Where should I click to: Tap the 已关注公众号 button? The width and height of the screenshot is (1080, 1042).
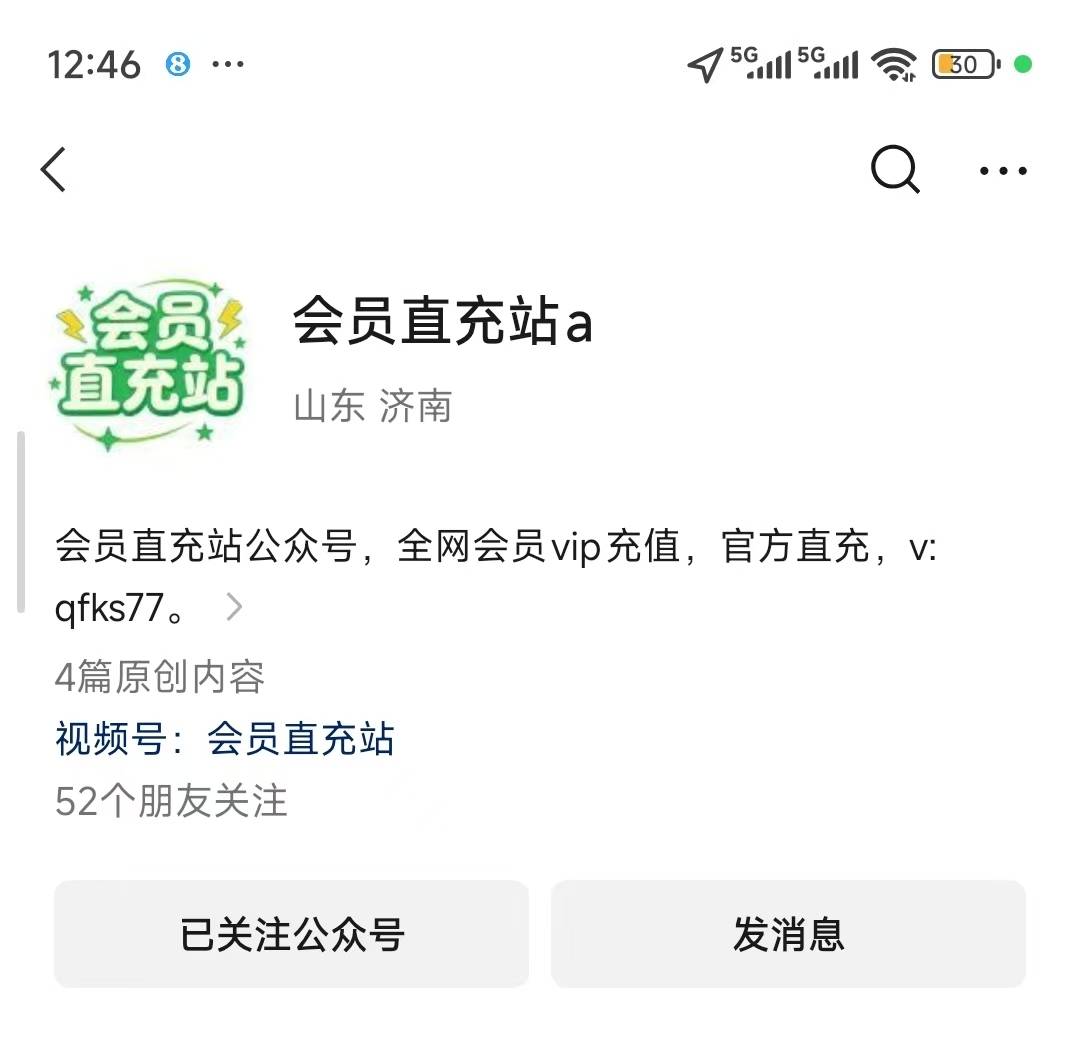pos(291,934)
